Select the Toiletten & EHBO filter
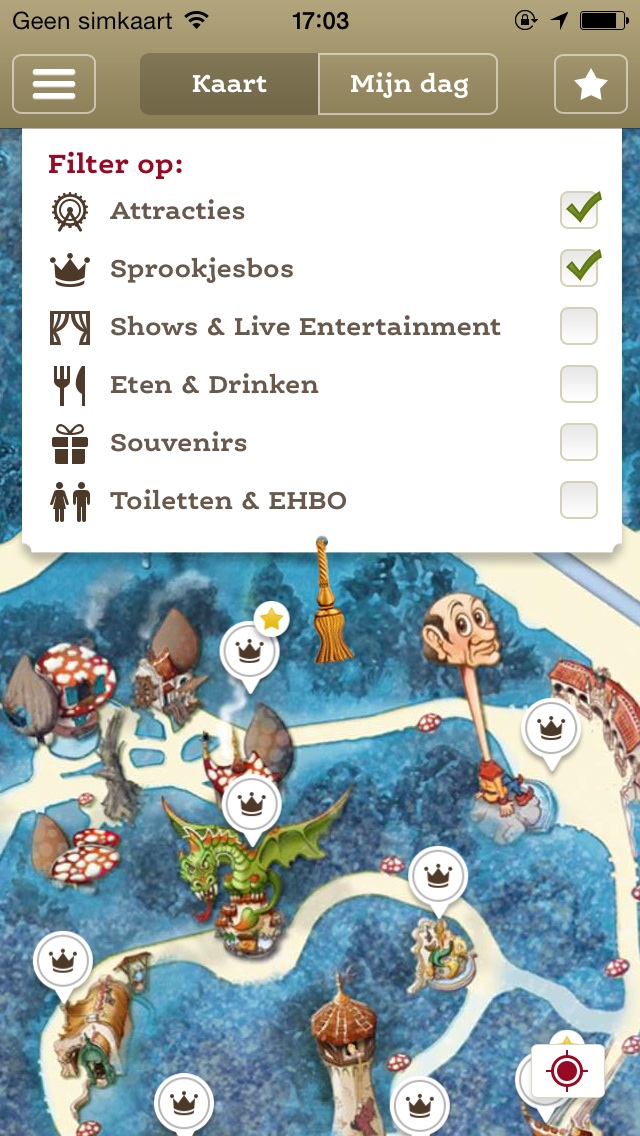The width and height of the screenshot is (640, 1136). 579,500
